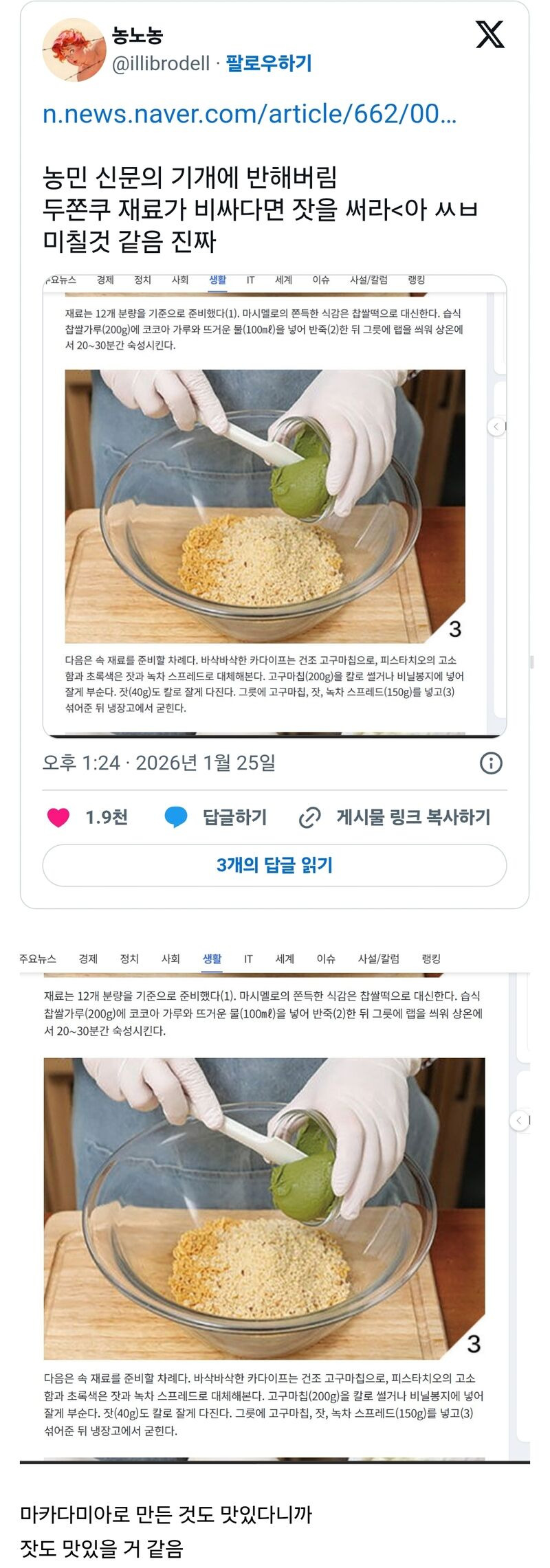Image resolution: width=550 pixels, height=1568 pixels.
Task: Copy the post link with 게시물 링크 복사하기
Action: (395, 817)
